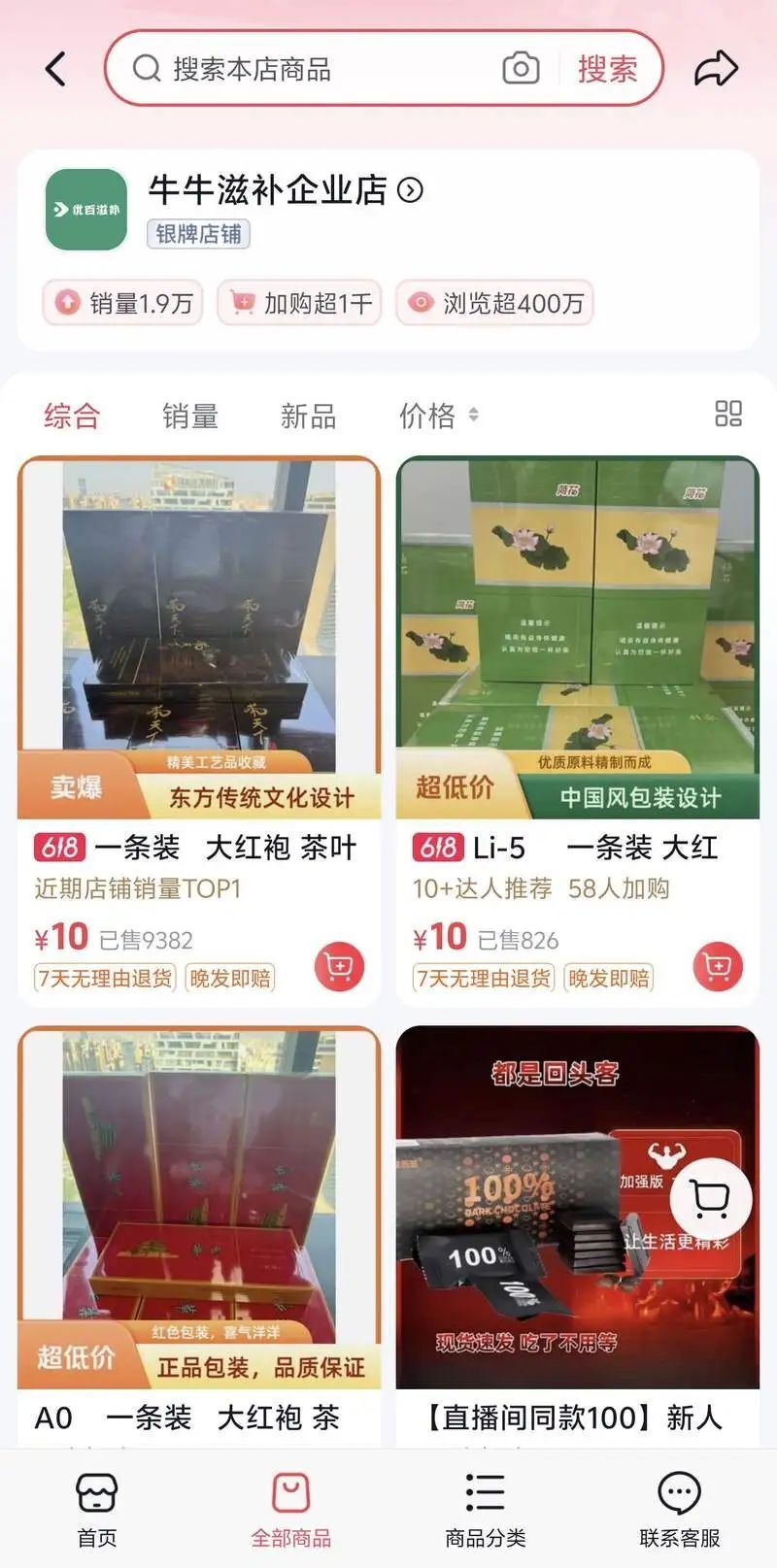Switch to the 新品 sort tab
Screen dimensions: 777x1568
[x=306, y=414]
